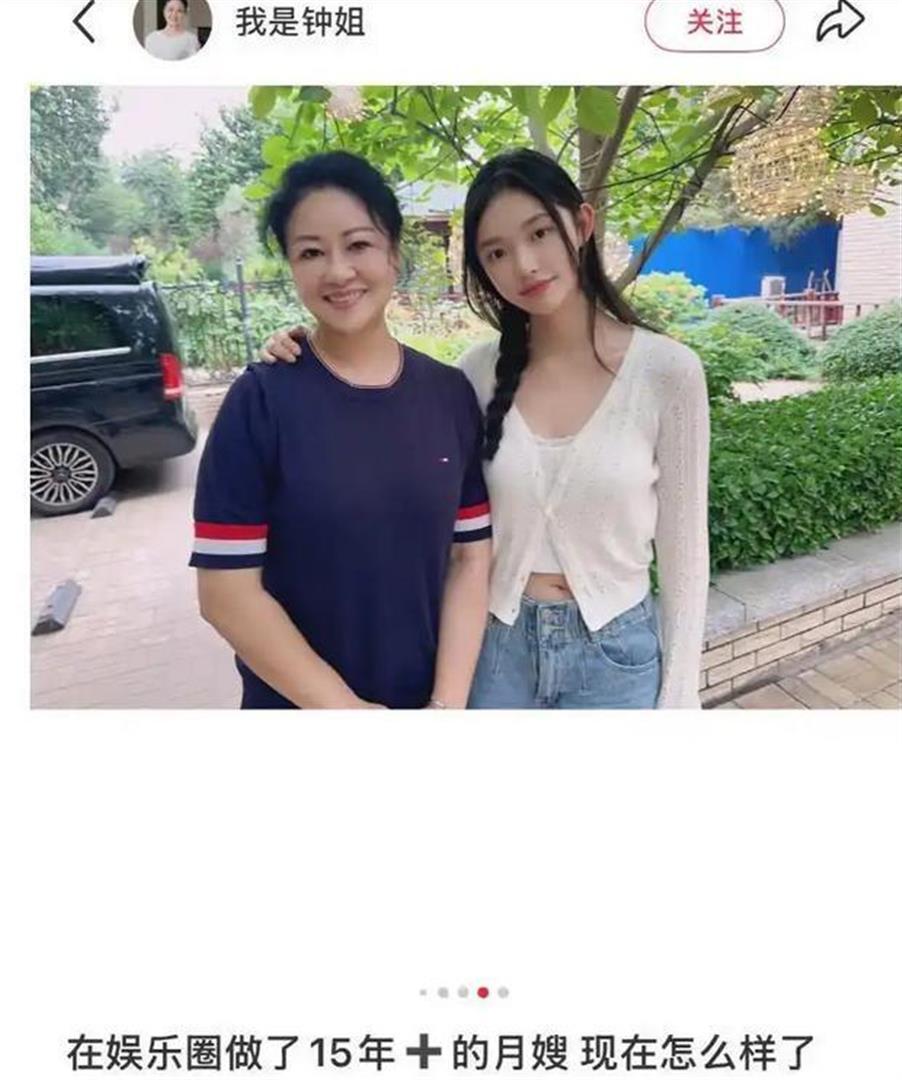902x1080 pixels.
Task: Tap the last carousel dot
Action: point(503,992)
